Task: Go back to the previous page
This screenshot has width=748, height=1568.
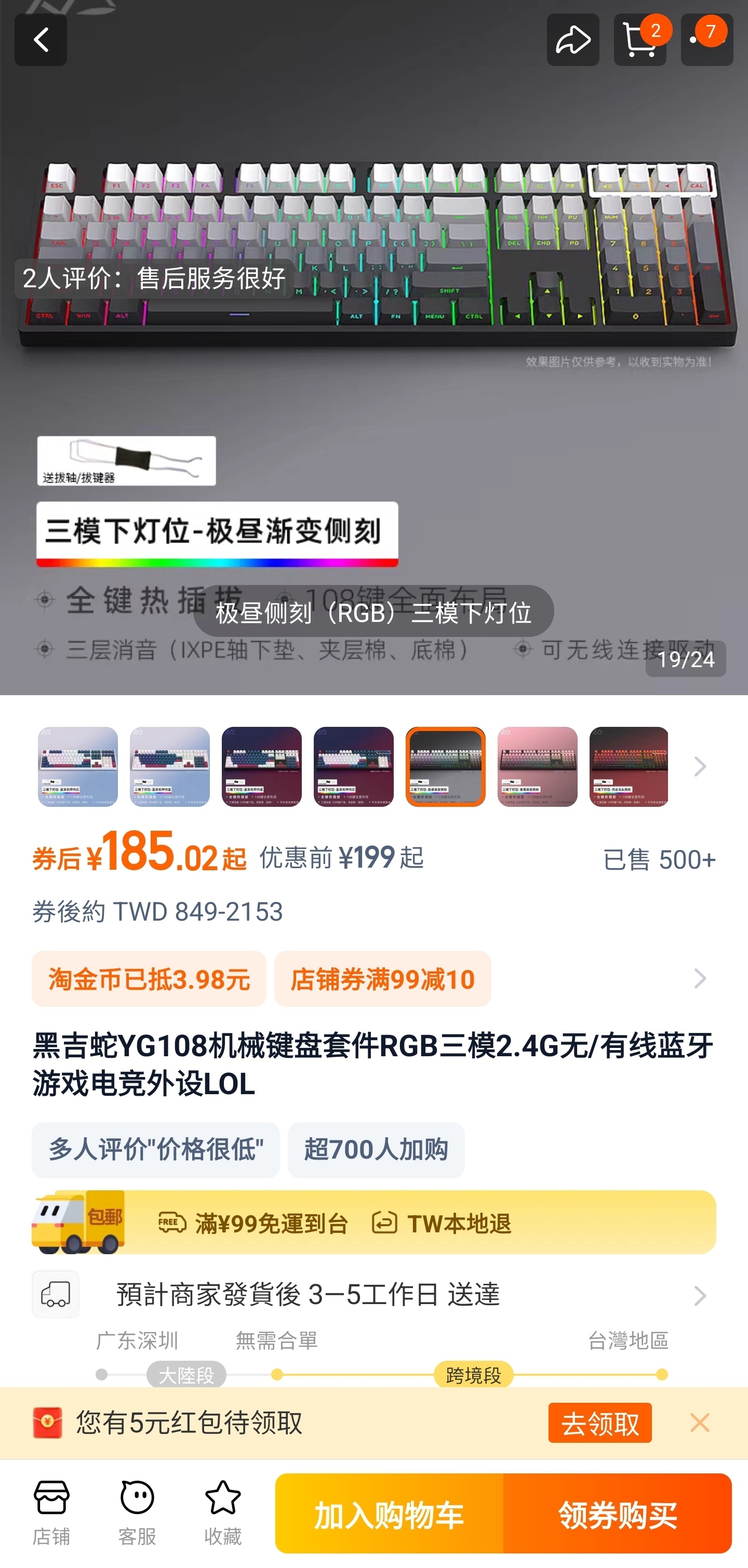Action: (41, 40)
